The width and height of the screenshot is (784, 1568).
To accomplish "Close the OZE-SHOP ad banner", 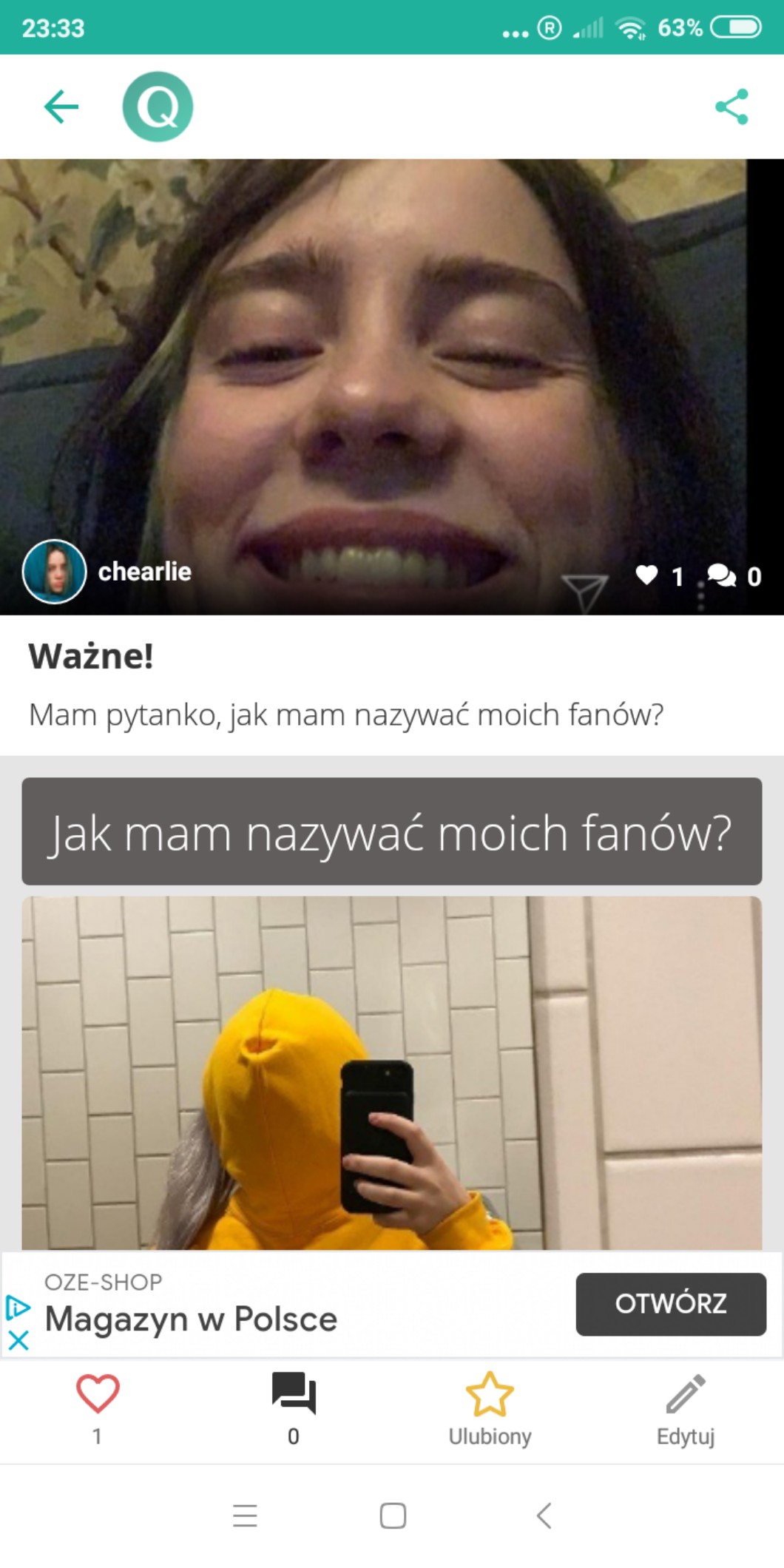I will pyautogui.click(x=18, y=1340).
